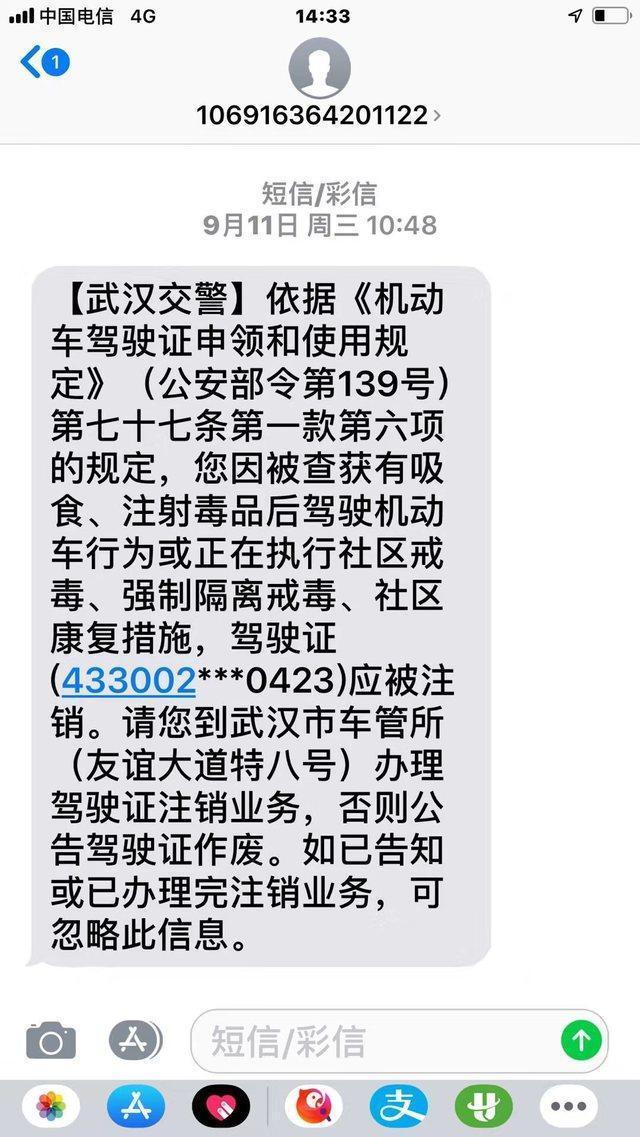Open the Digital Touch heart app

(x=221, y=1106)
